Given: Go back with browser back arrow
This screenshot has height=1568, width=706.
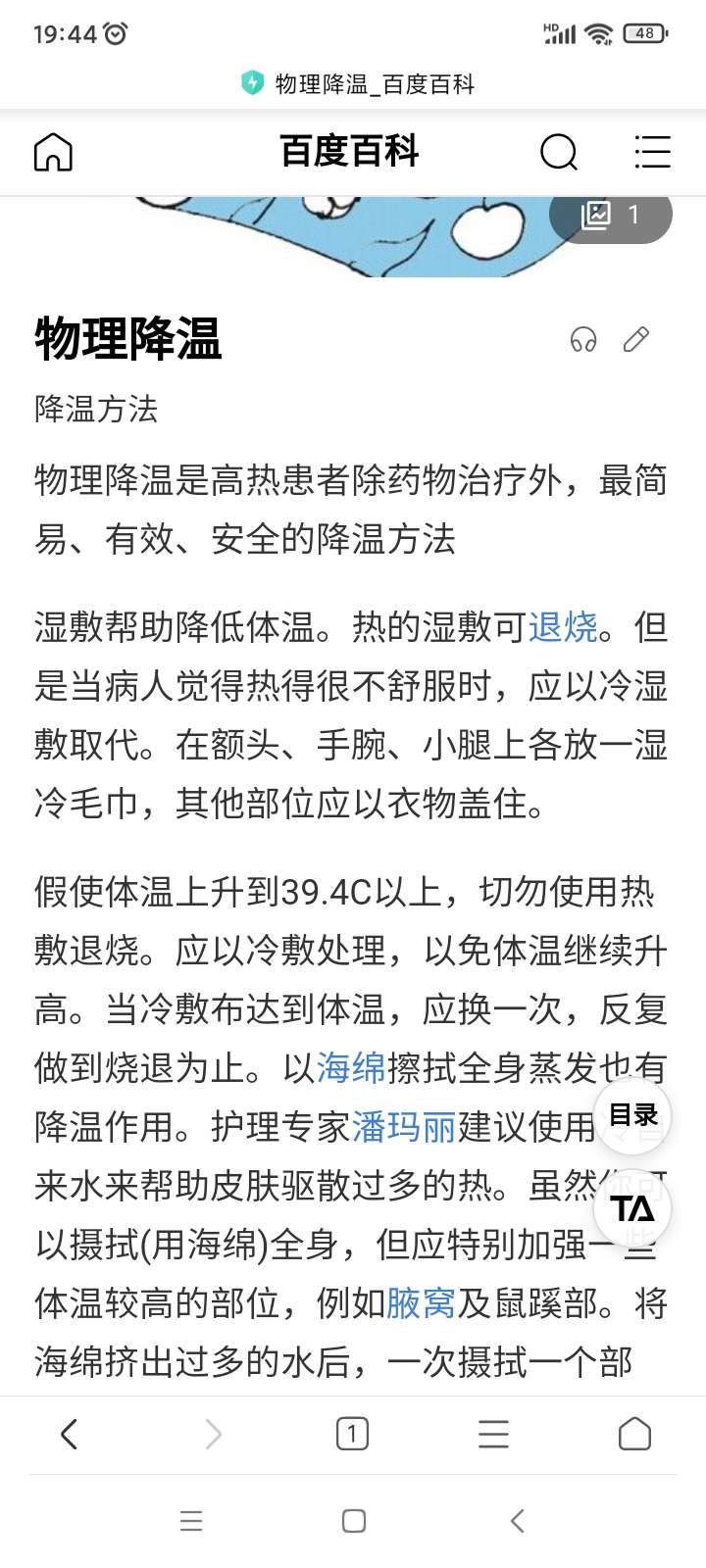Looking at the screenshot, I should point(69,1435).
